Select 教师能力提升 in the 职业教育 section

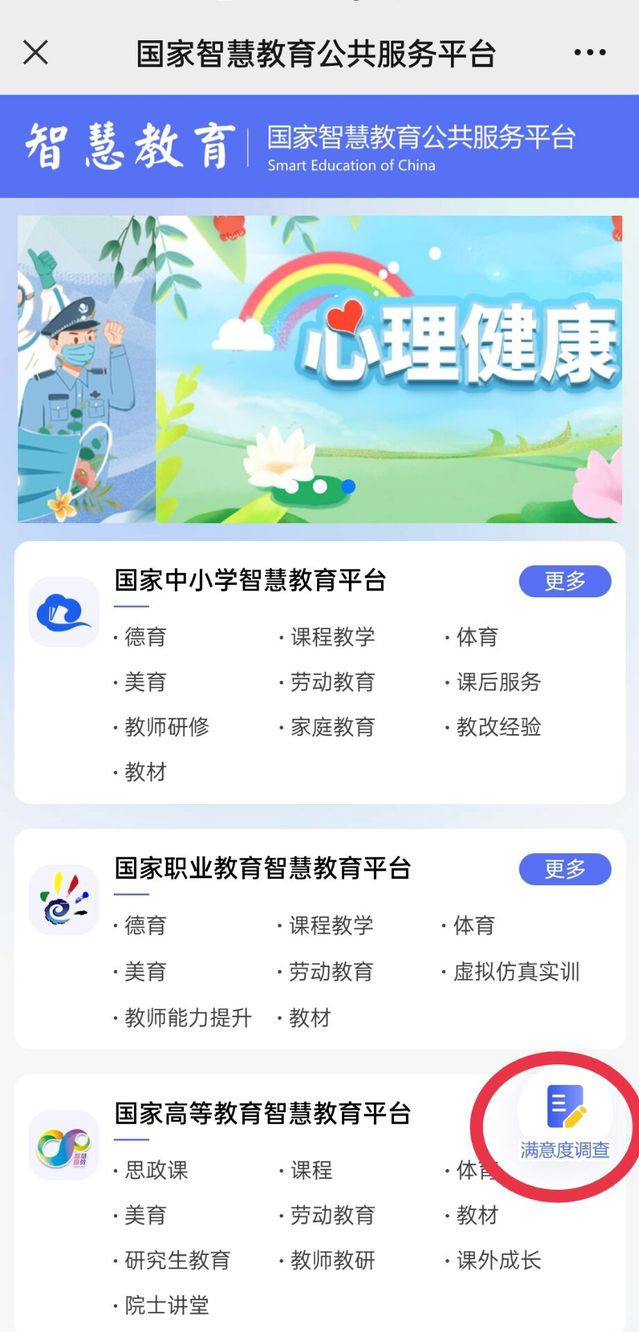coord(187,1018)
